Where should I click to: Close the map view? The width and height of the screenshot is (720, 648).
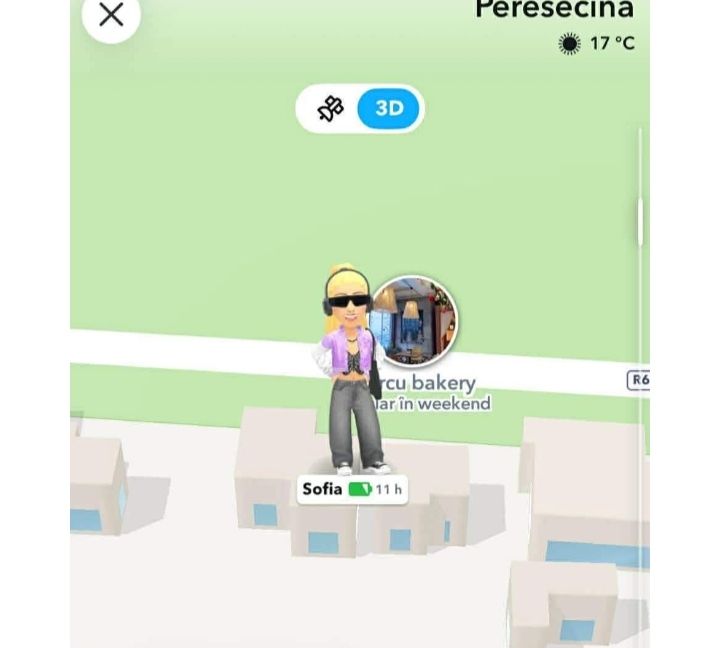click(111, 15)
